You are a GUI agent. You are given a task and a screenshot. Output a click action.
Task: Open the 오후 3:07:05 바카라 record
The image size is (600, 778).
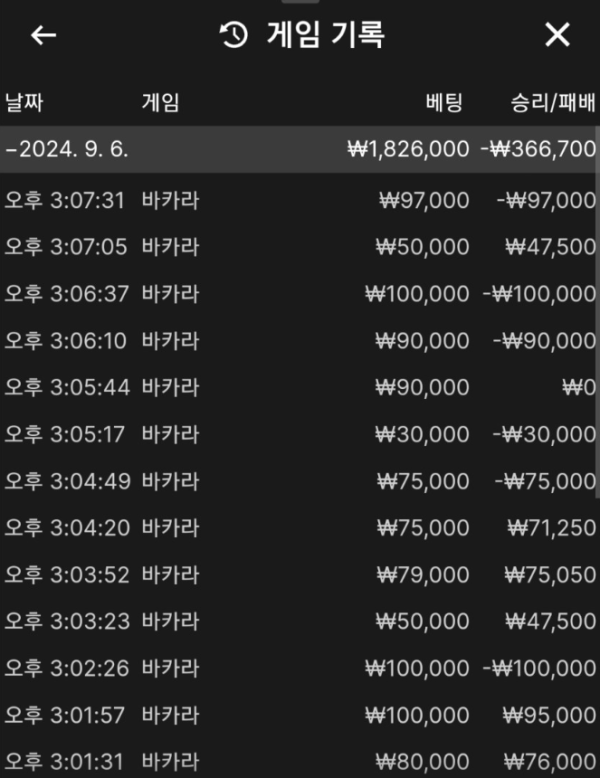[300, 247]
